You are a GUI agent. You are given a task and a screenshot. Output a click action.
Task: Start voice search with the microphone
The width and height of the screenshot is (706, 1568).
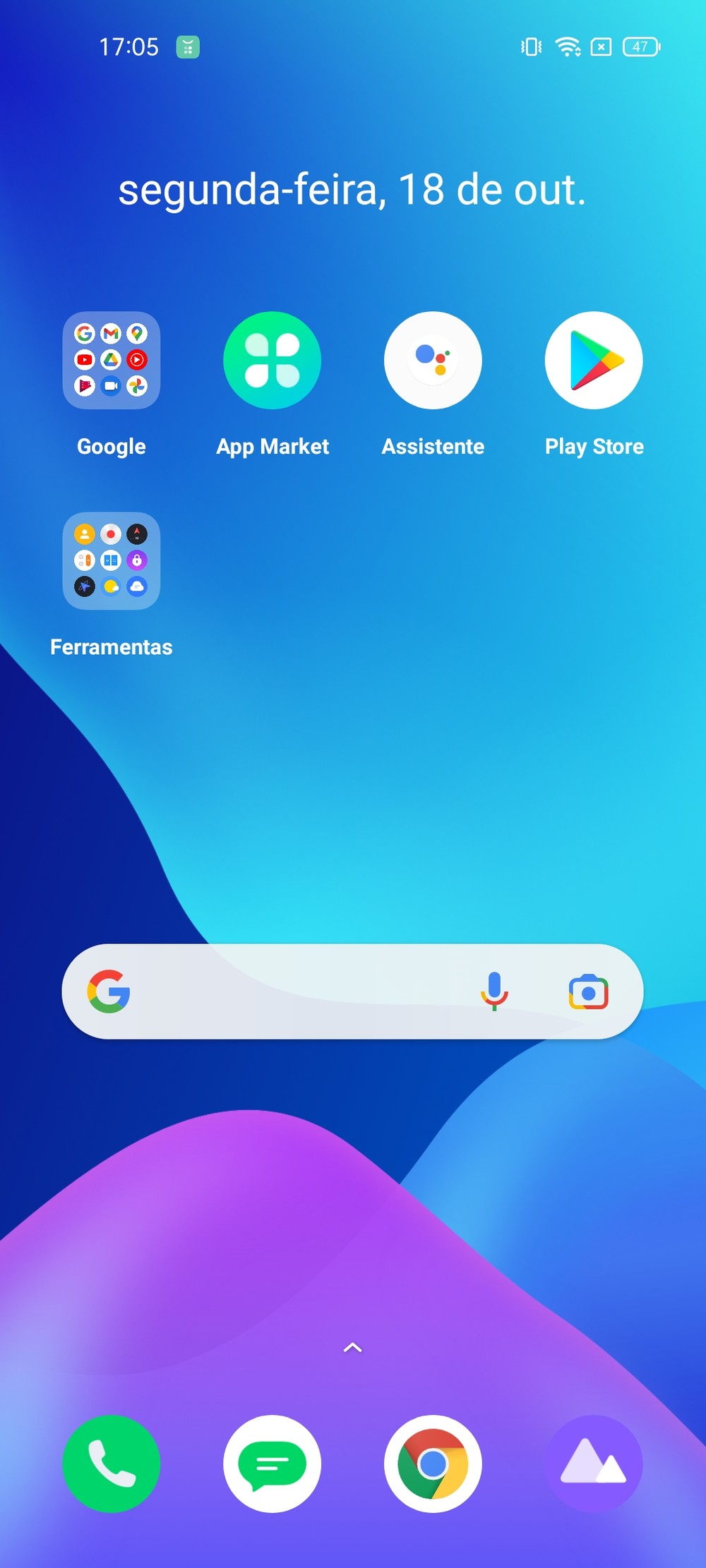(494, 991)
